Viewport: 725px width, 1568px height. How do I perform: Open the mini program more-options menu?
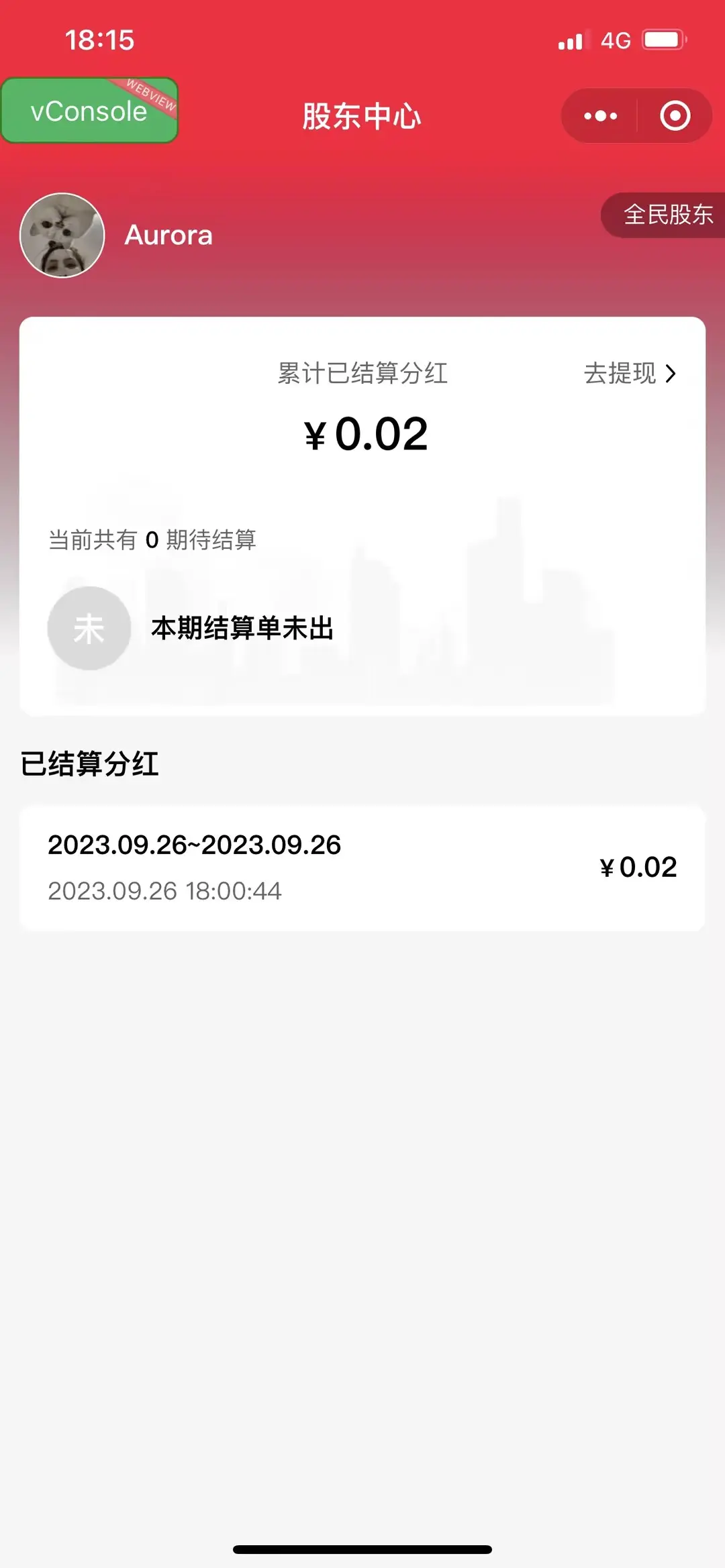(600, 116)
